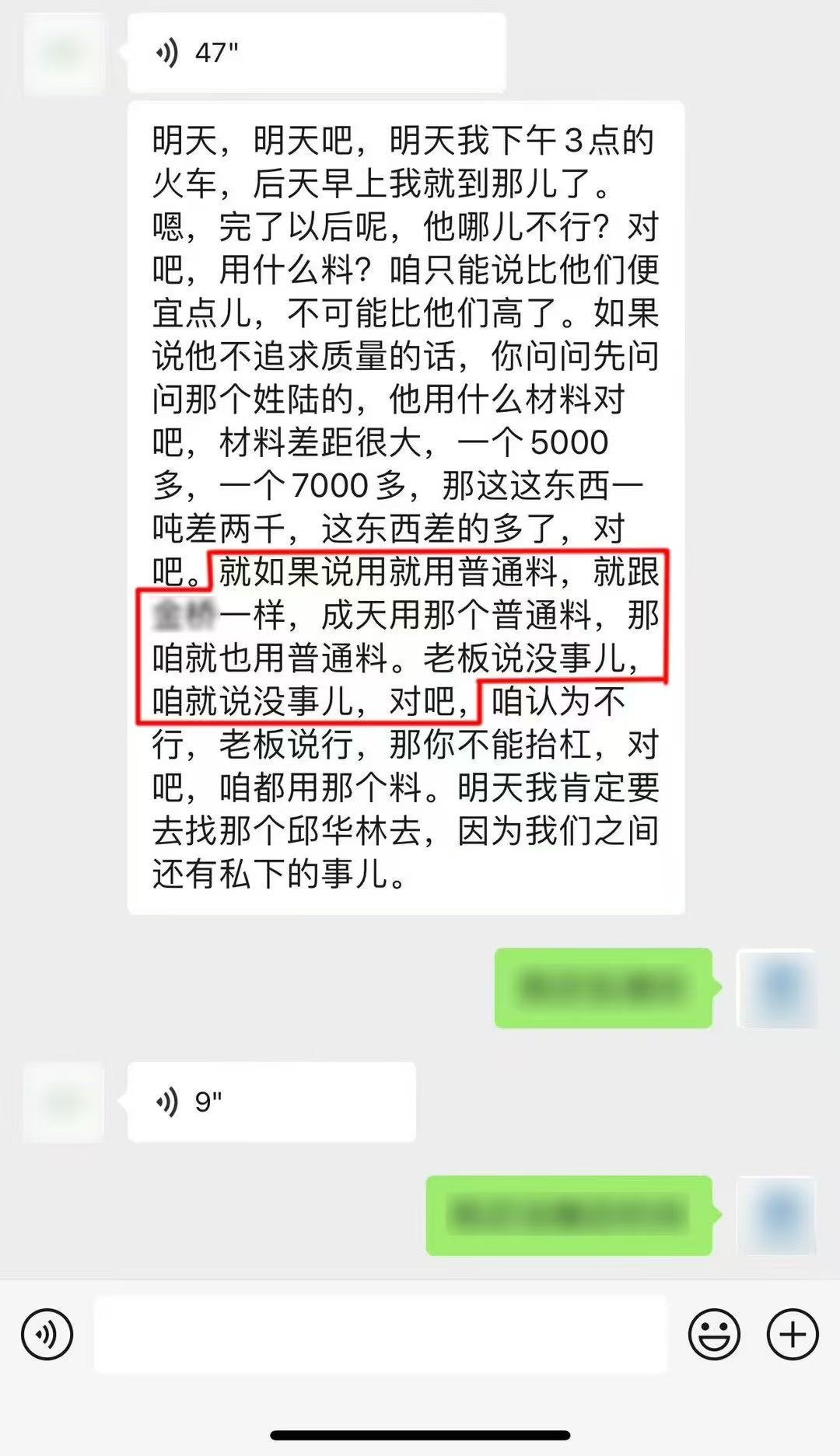Play the 47-second voice message
Image resolution: width=840 pixels, height=1456 pixels.
pyautogui.click(x=316, y=53)
